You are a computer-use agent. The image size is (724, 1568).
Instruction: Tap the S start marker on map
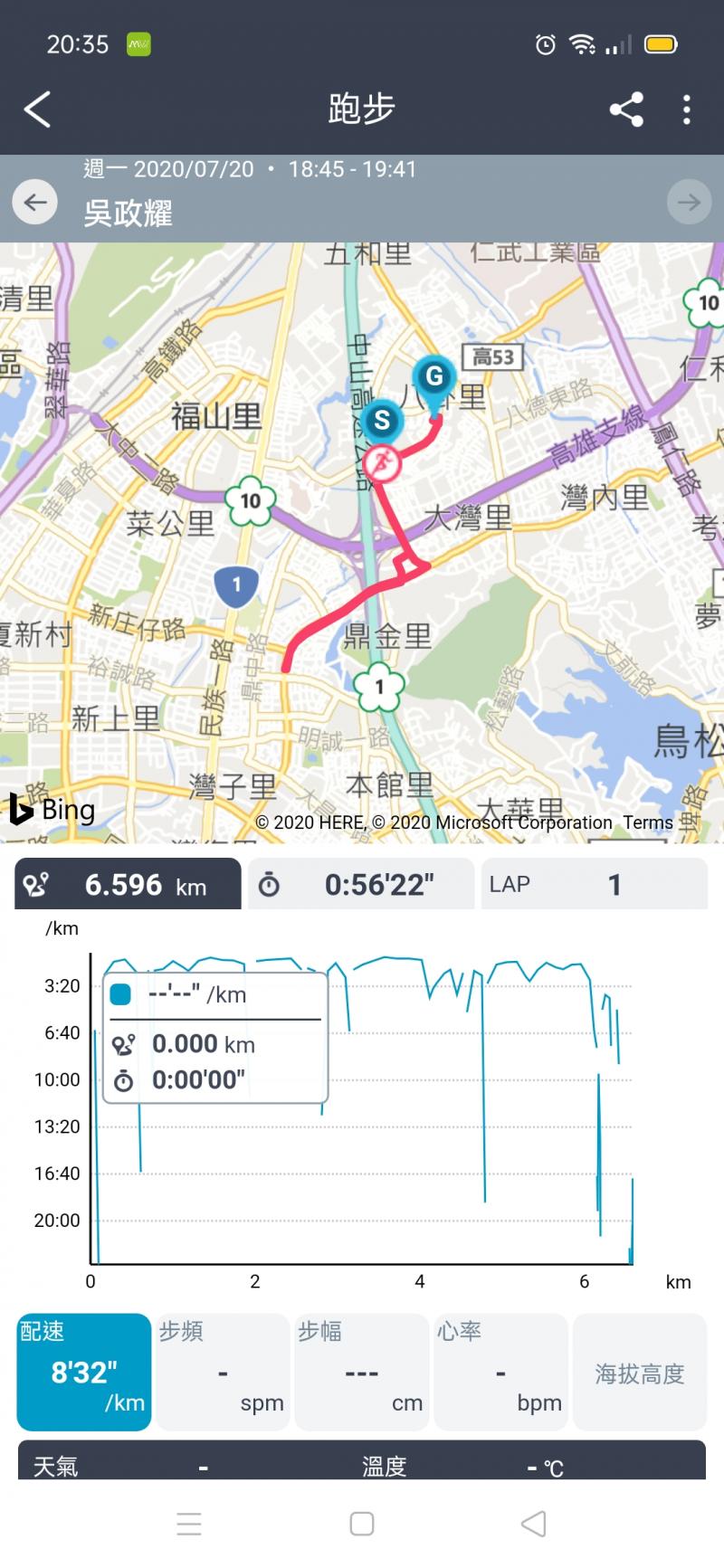[x=382, y=422]
